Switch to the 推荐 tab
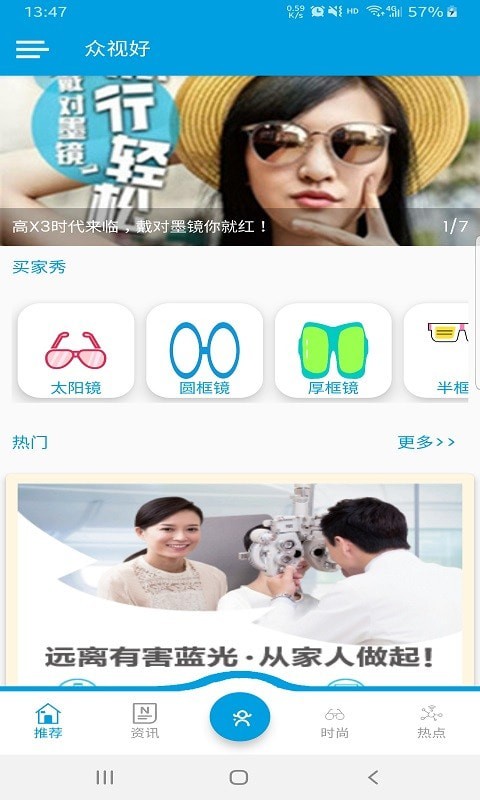Image resolution: width=480 pixels, height=800 pixels. (x=48, y=721)
